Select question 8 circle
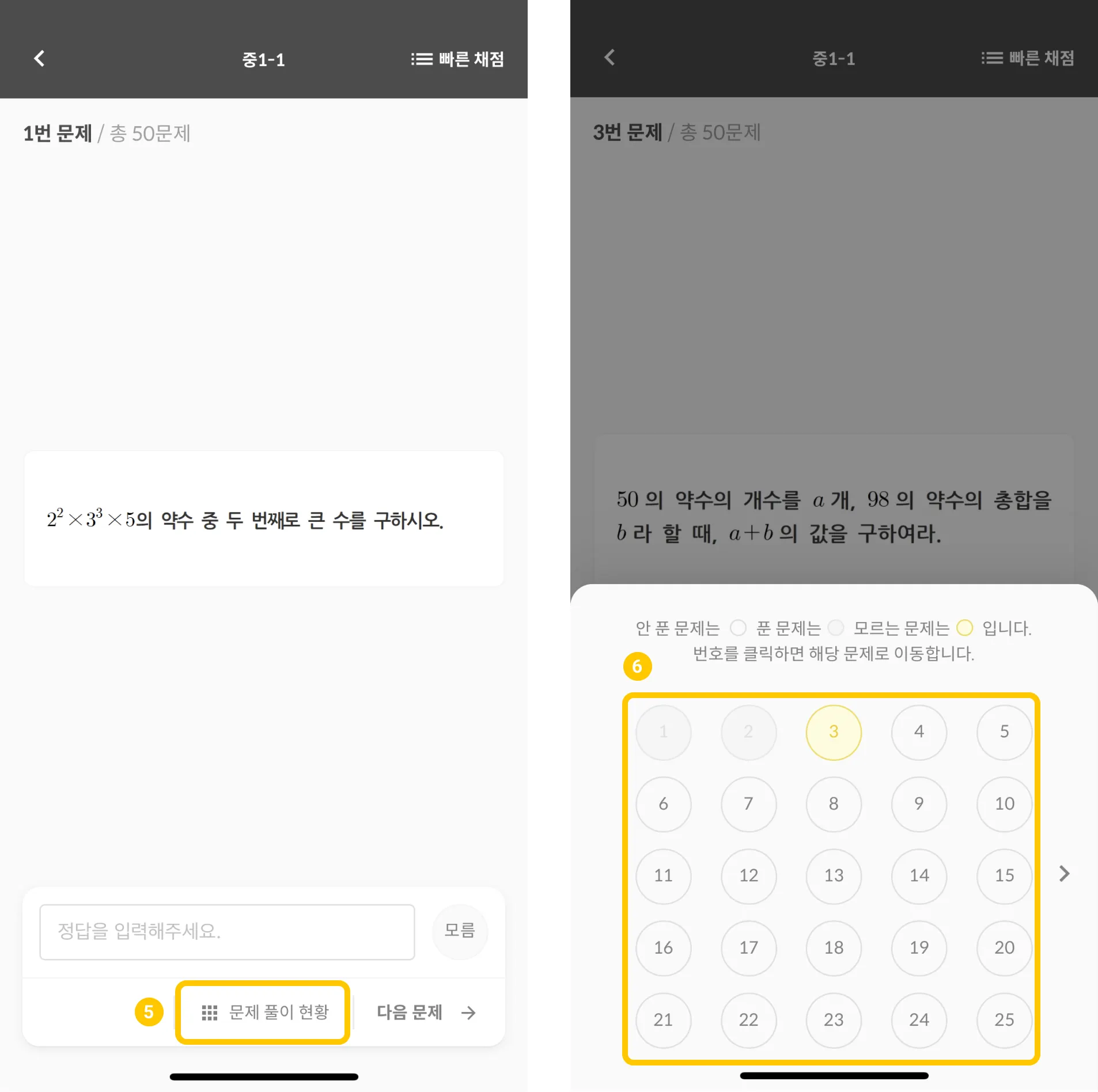1098x1092 pixels. [x=833, y=804]
